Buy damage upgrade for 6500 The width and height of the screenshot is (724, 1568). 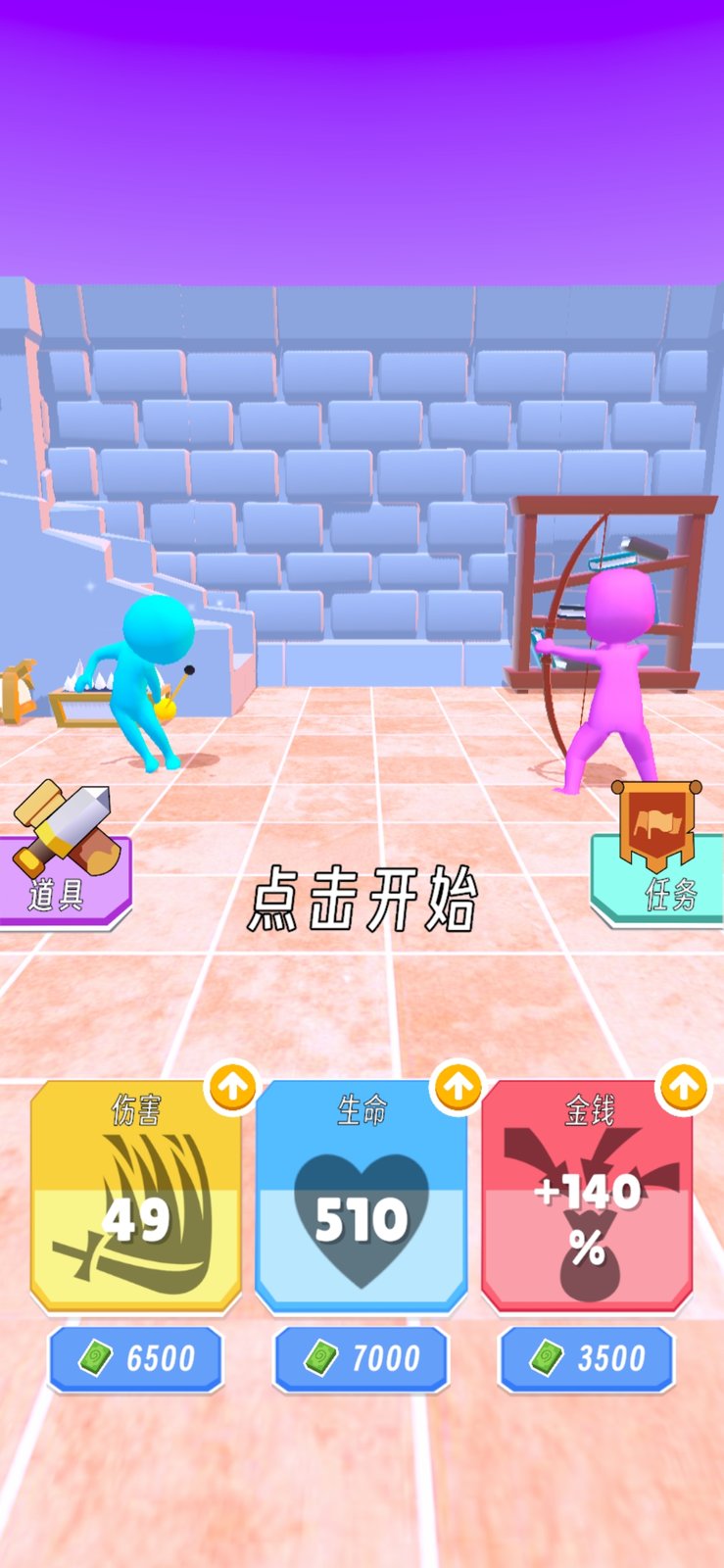point(136,1358)
